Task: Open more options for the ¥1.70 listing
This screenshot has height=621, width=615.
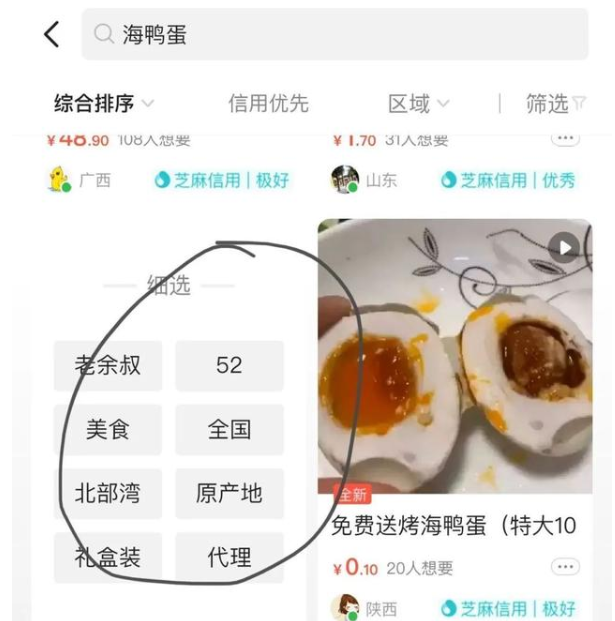Action: pos(565,139)
